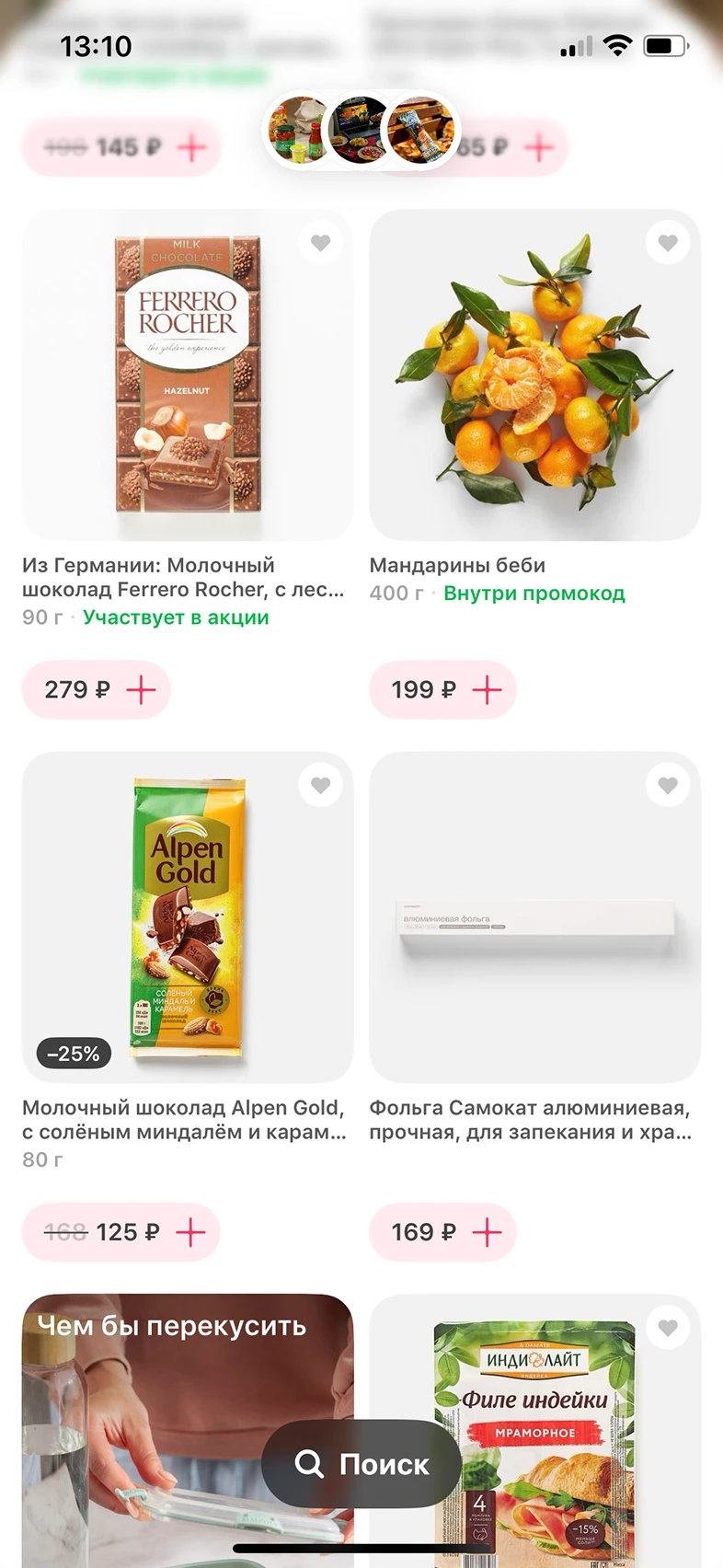Viewport: 723px width, 1568px height.
Task: Like the Alpen Gold chocolate card
Action: click(320, 785)
